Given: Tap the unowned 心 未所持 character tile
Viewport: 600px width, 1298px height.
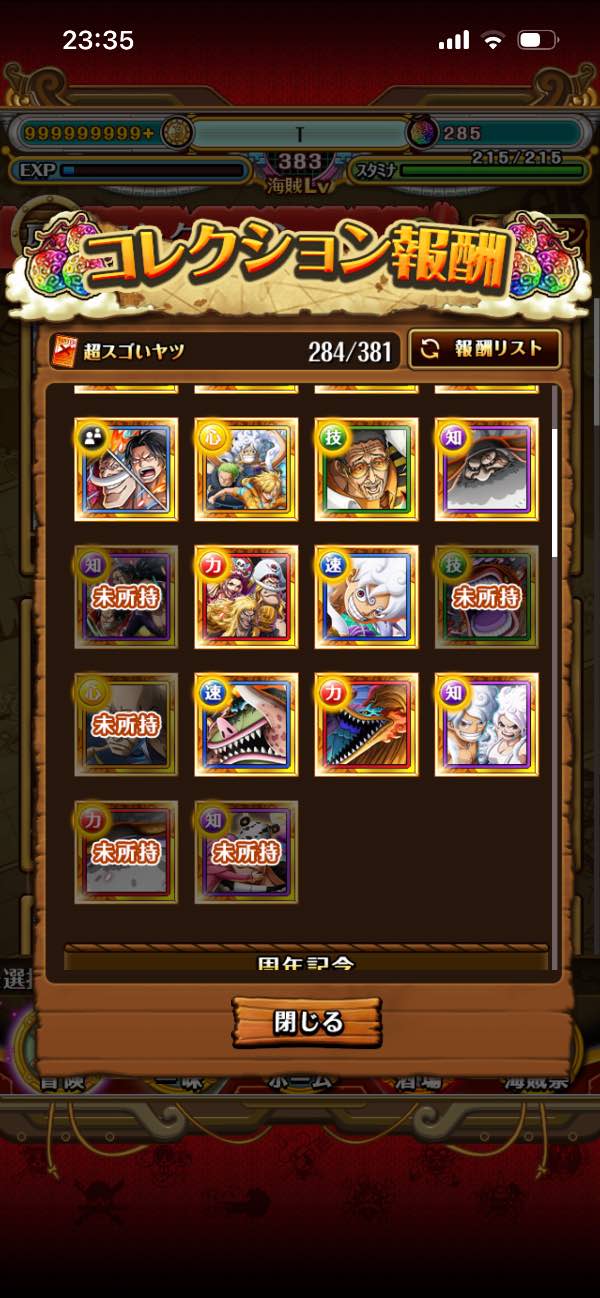Looking at the screenshot, I should click(126, 724).
